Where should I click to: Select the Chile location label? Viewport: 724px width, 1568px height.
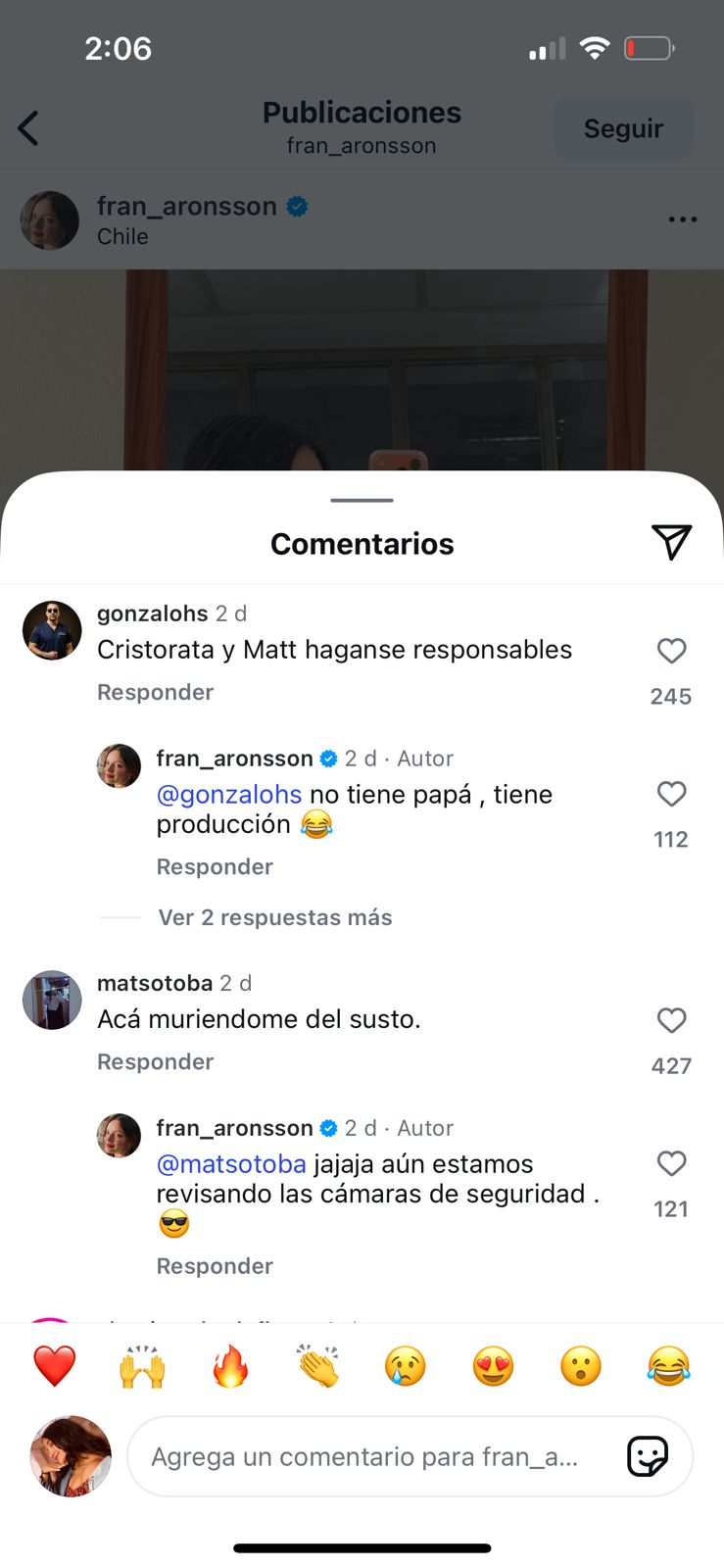click(122, 236)
